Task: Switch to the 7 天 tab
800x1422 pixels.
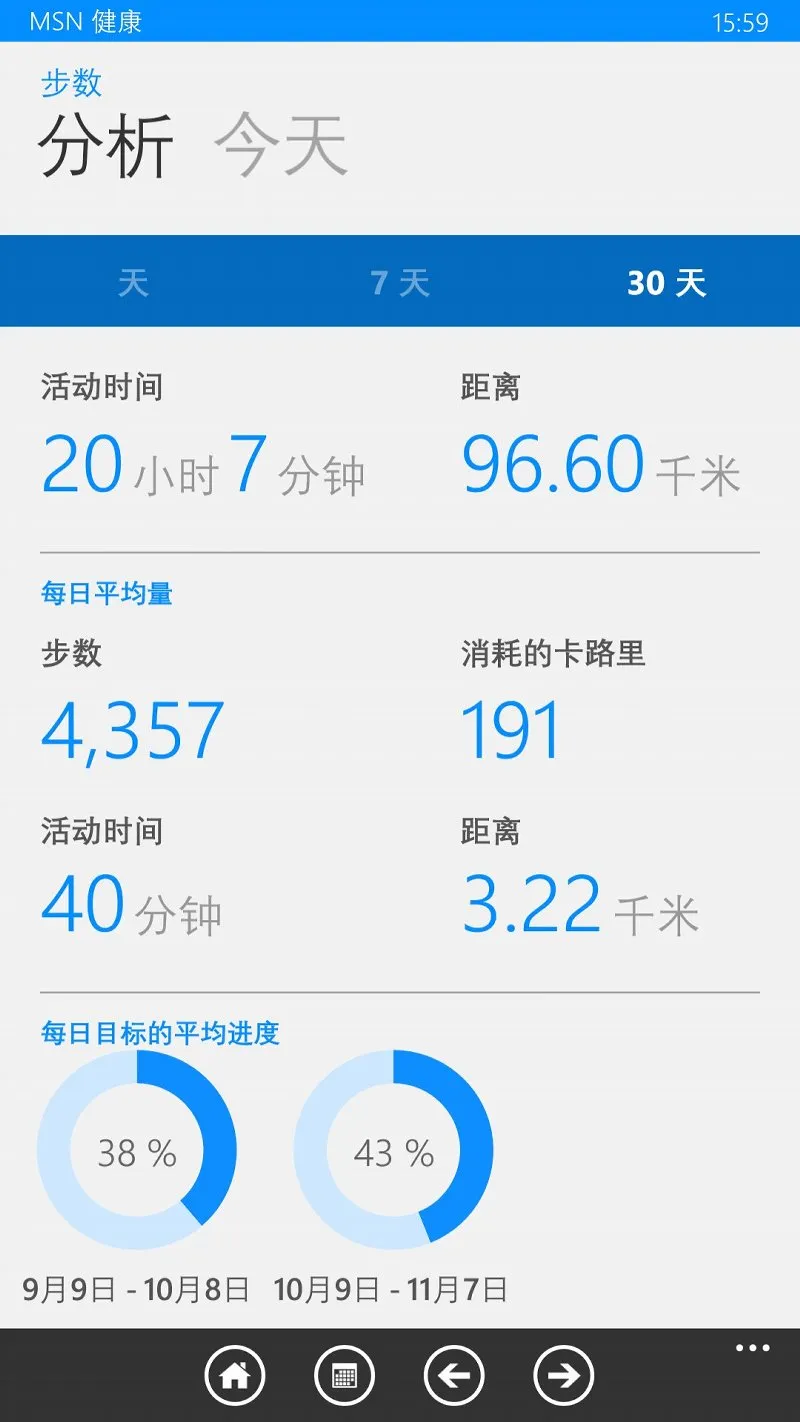Action: [x=400, y=282]
